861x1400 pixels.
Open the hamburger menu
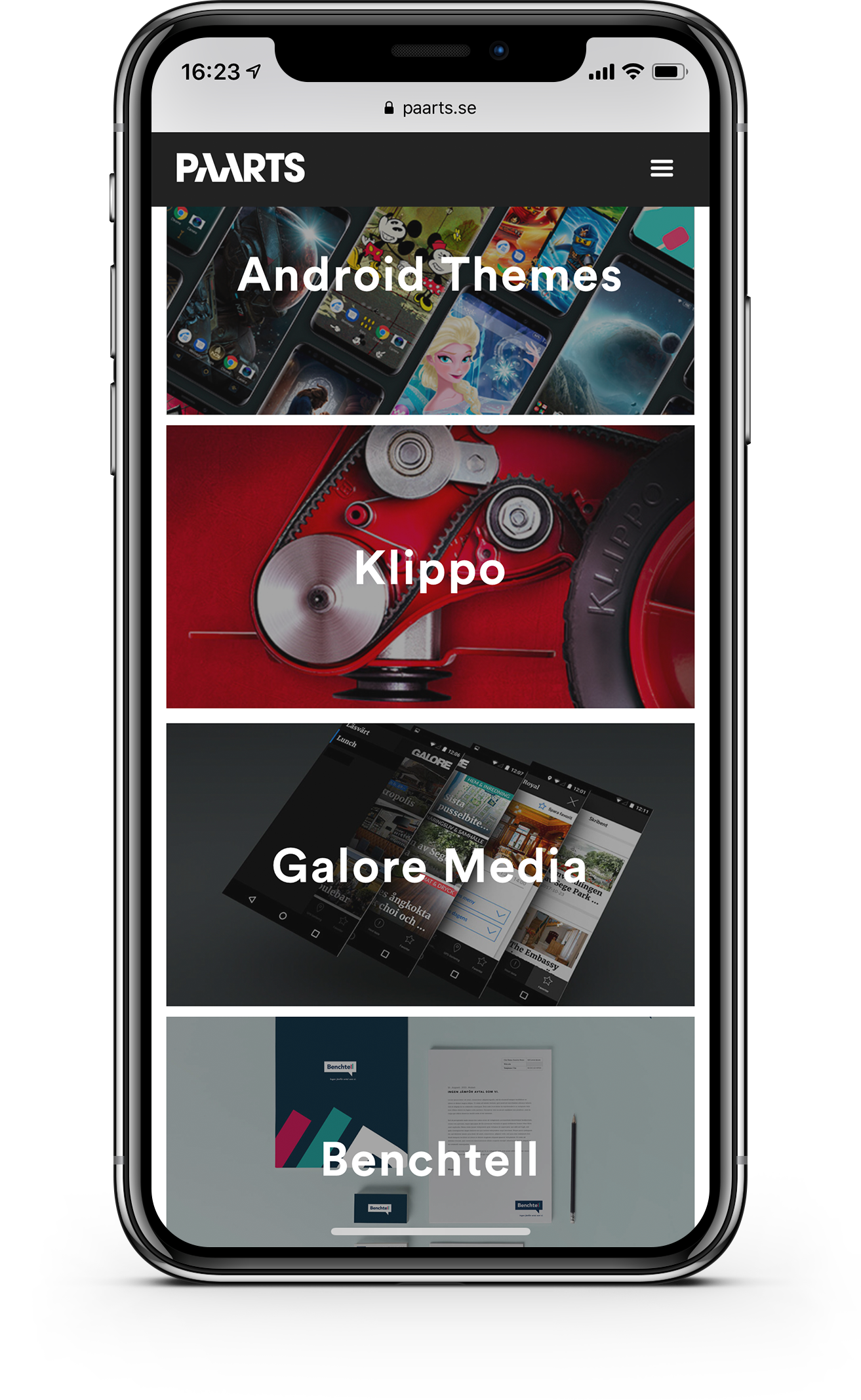[661, 169]
